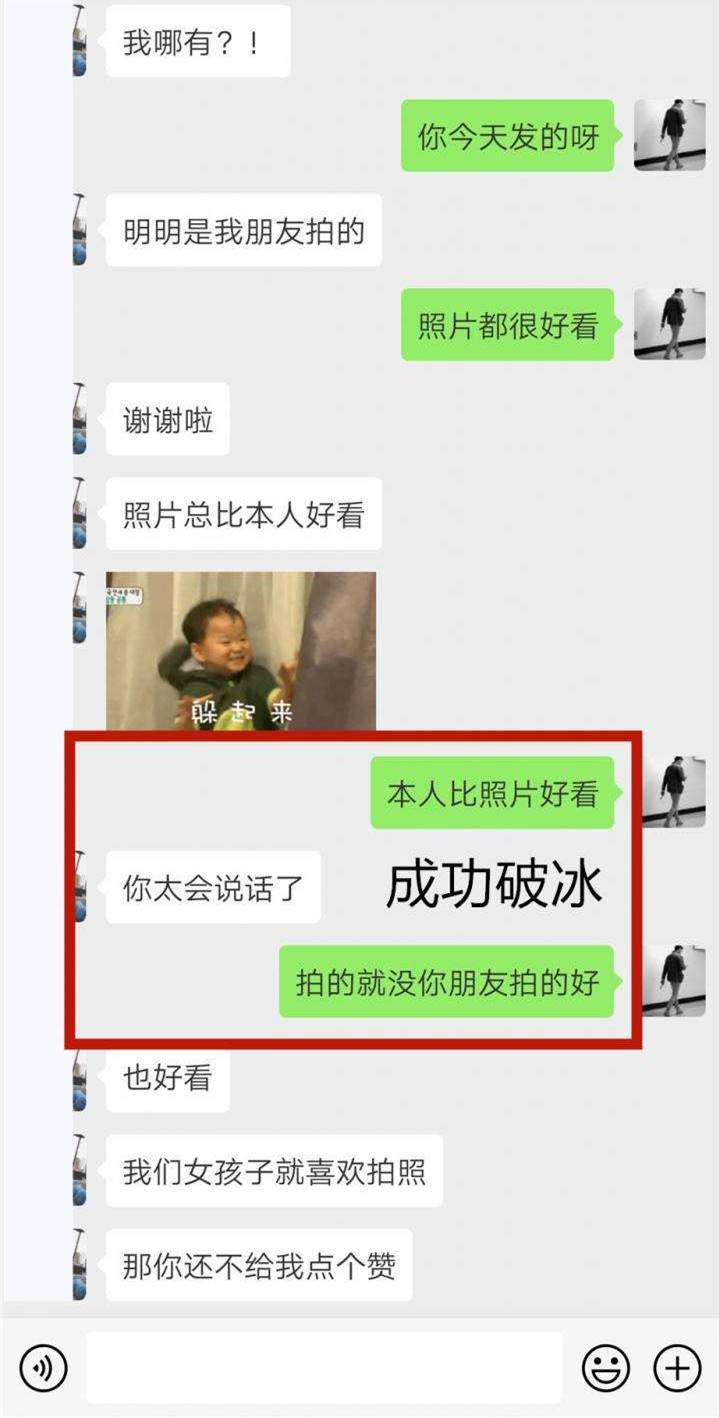Focus the message text field
The width and height of the screenshot is (719, 1418).
coord(324,1367)
